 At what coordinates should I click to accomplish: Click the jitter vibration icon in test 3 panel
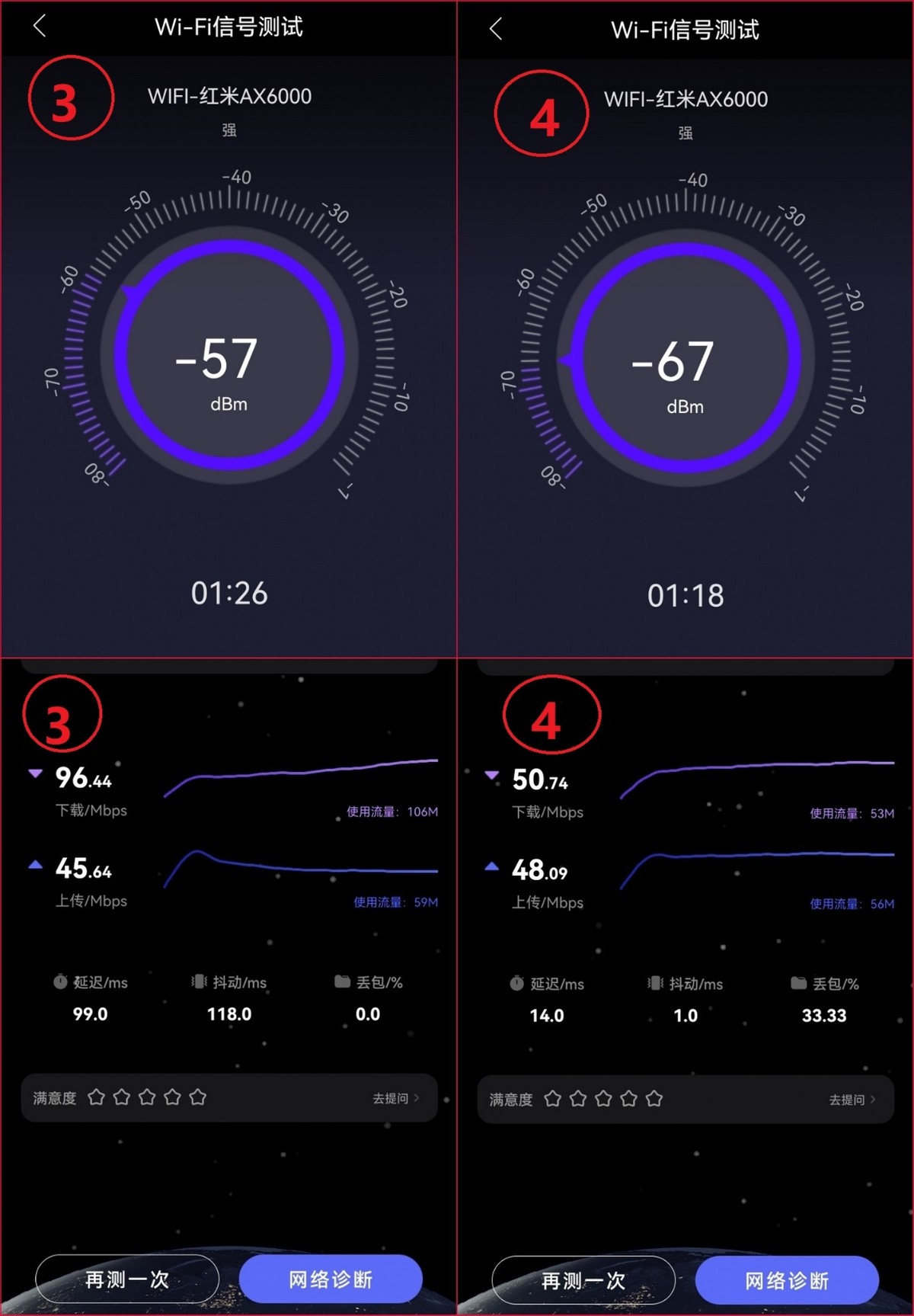[x=200, y=982]
